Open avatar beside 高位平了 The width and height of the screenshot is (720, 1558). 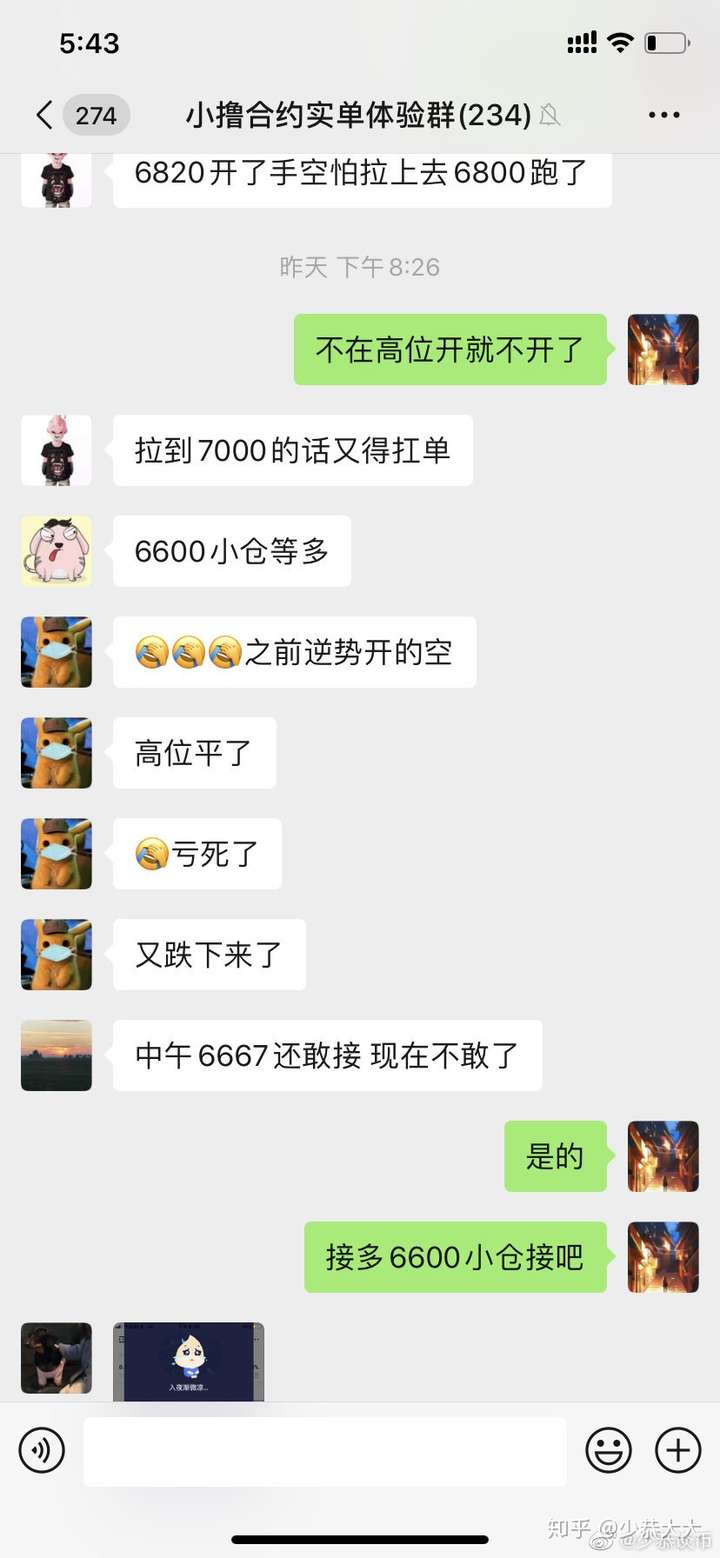pos(56,753)
